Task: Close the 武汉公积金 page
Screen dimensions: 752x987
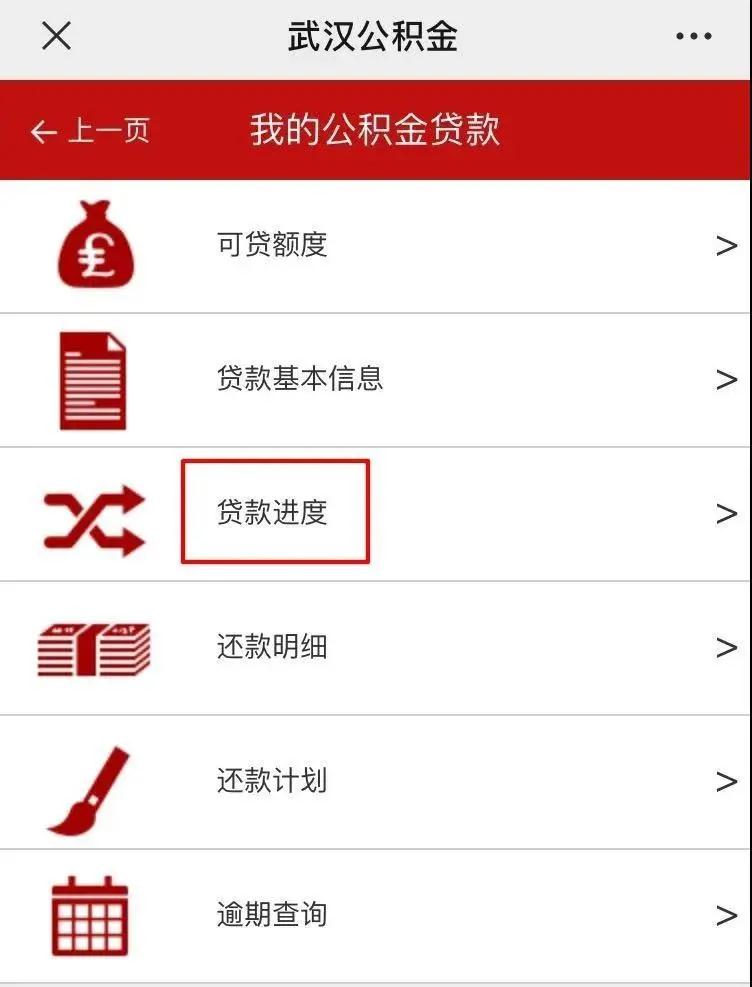Action: 56,37
